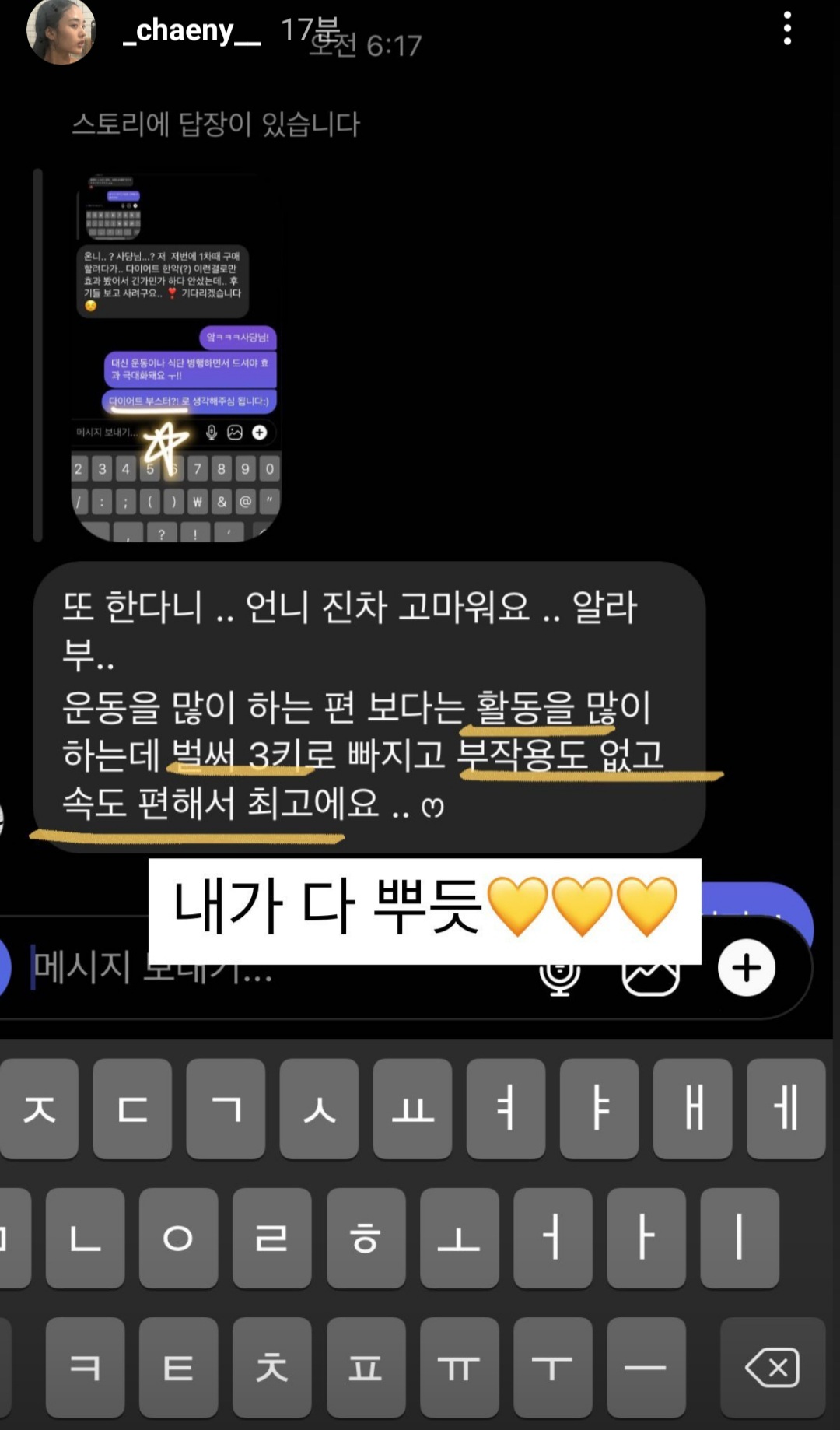Screen dimensions: 840x1430
Task: Open _chaeny_ profile from username
Action: [191, 31]
